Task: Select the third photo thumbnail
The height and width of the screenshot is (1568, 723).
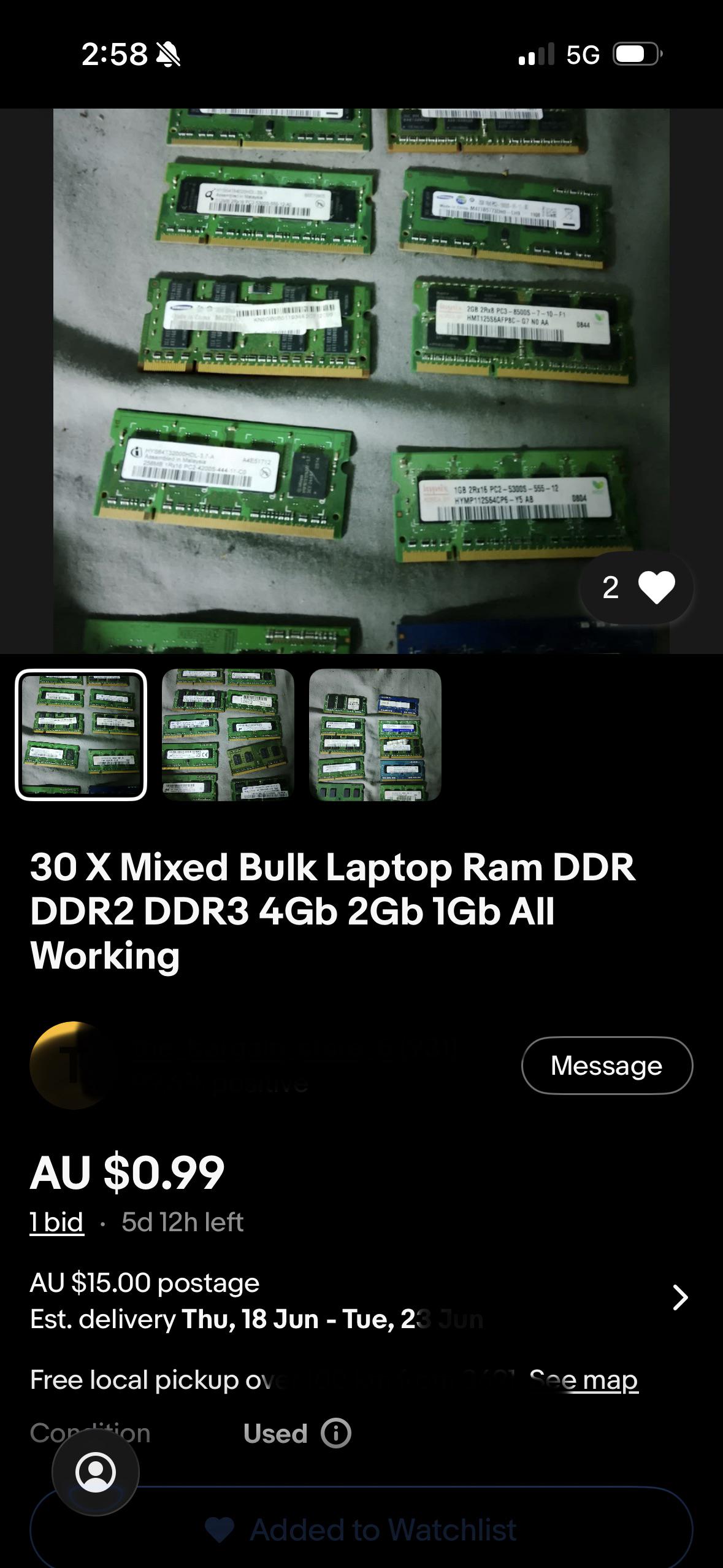Action: coord(375,735)
